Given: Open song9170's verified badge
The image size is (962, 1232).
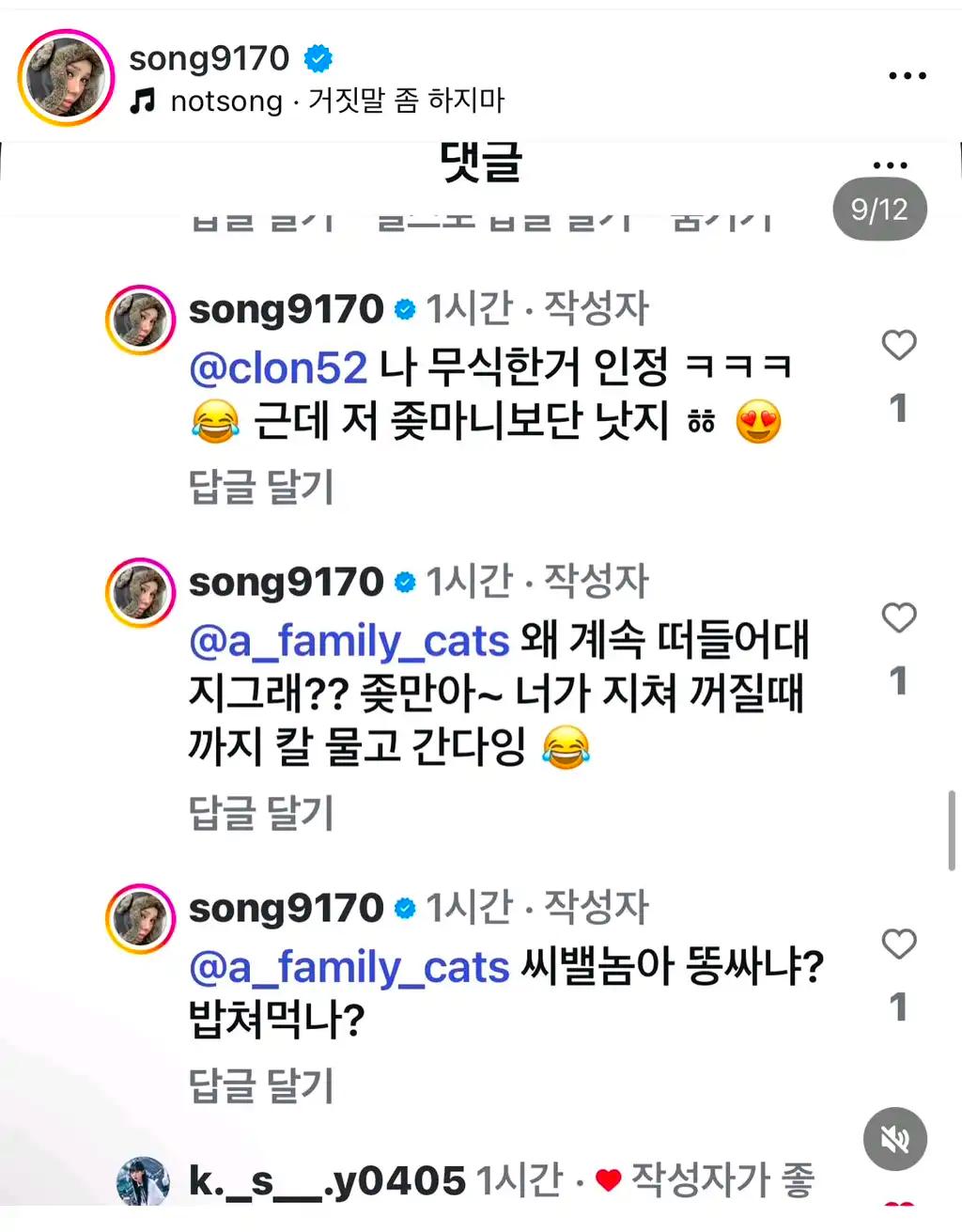Looking at the screenshot, I should pyautogui.click(x=317, y=57).
